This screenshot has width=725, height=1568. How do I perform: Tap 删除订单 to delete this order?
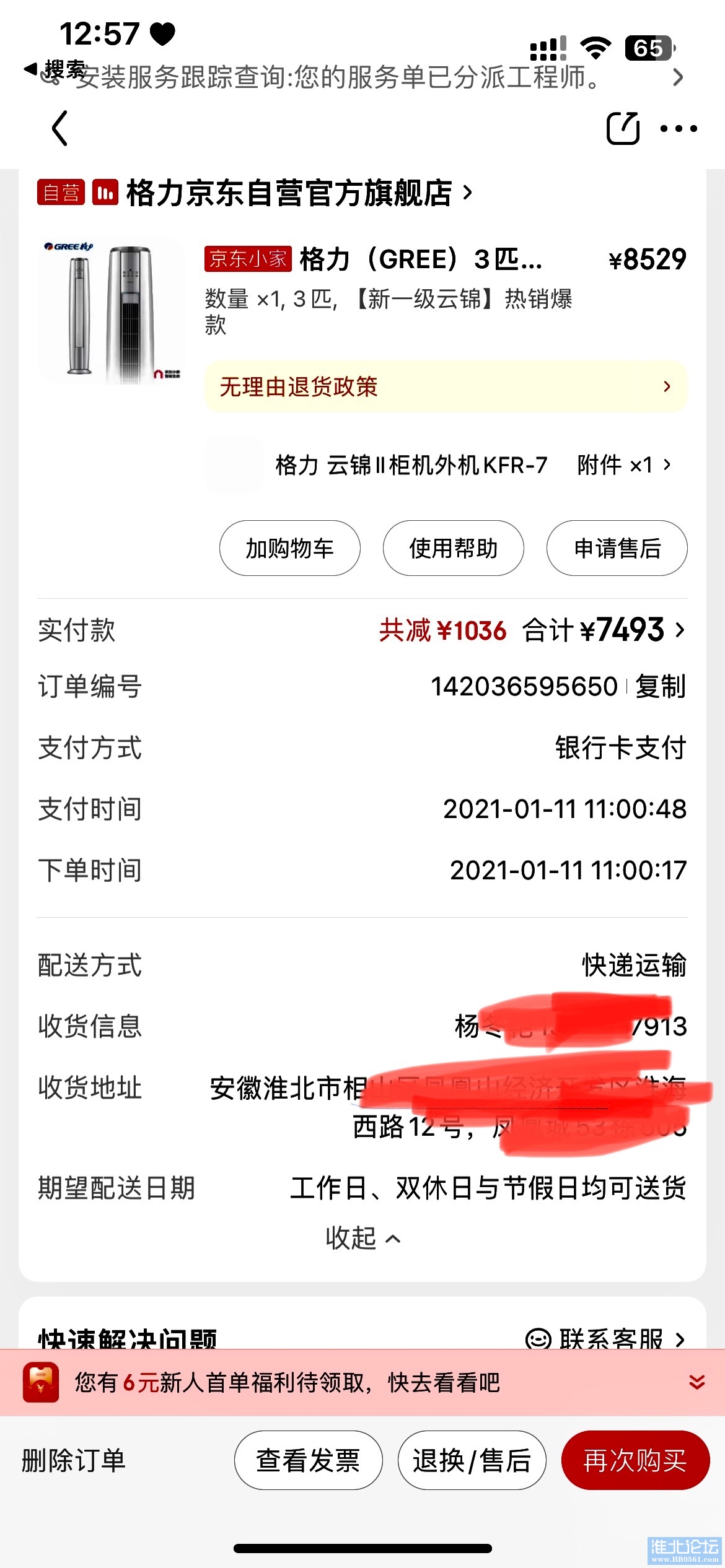pos(73,1460)
